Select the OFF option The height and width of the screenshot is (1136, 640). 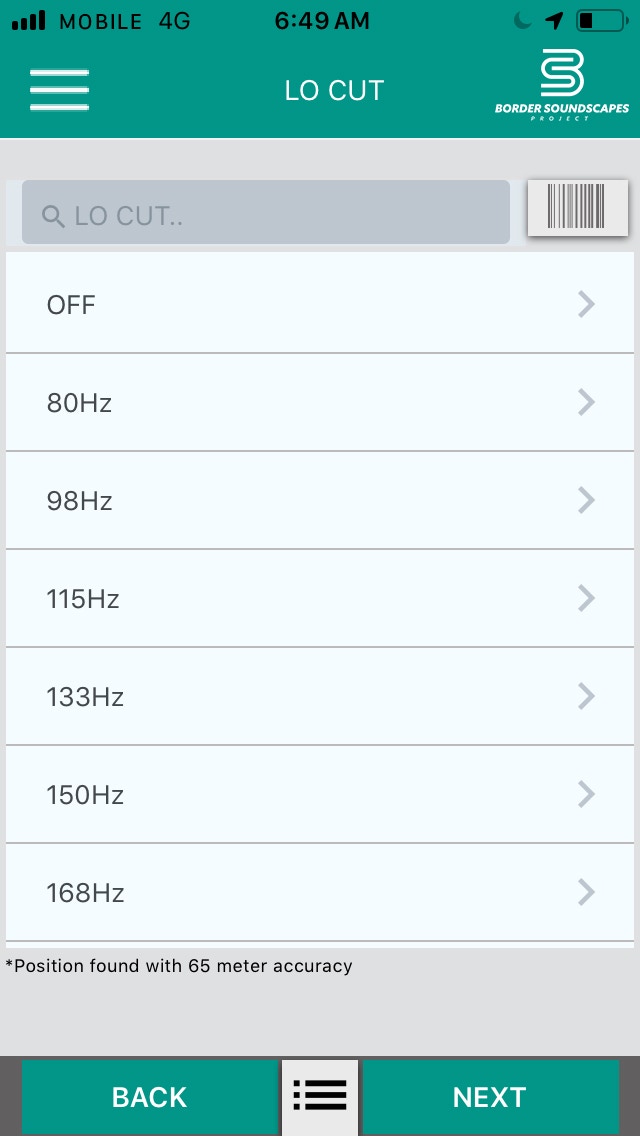click(320, 304)
